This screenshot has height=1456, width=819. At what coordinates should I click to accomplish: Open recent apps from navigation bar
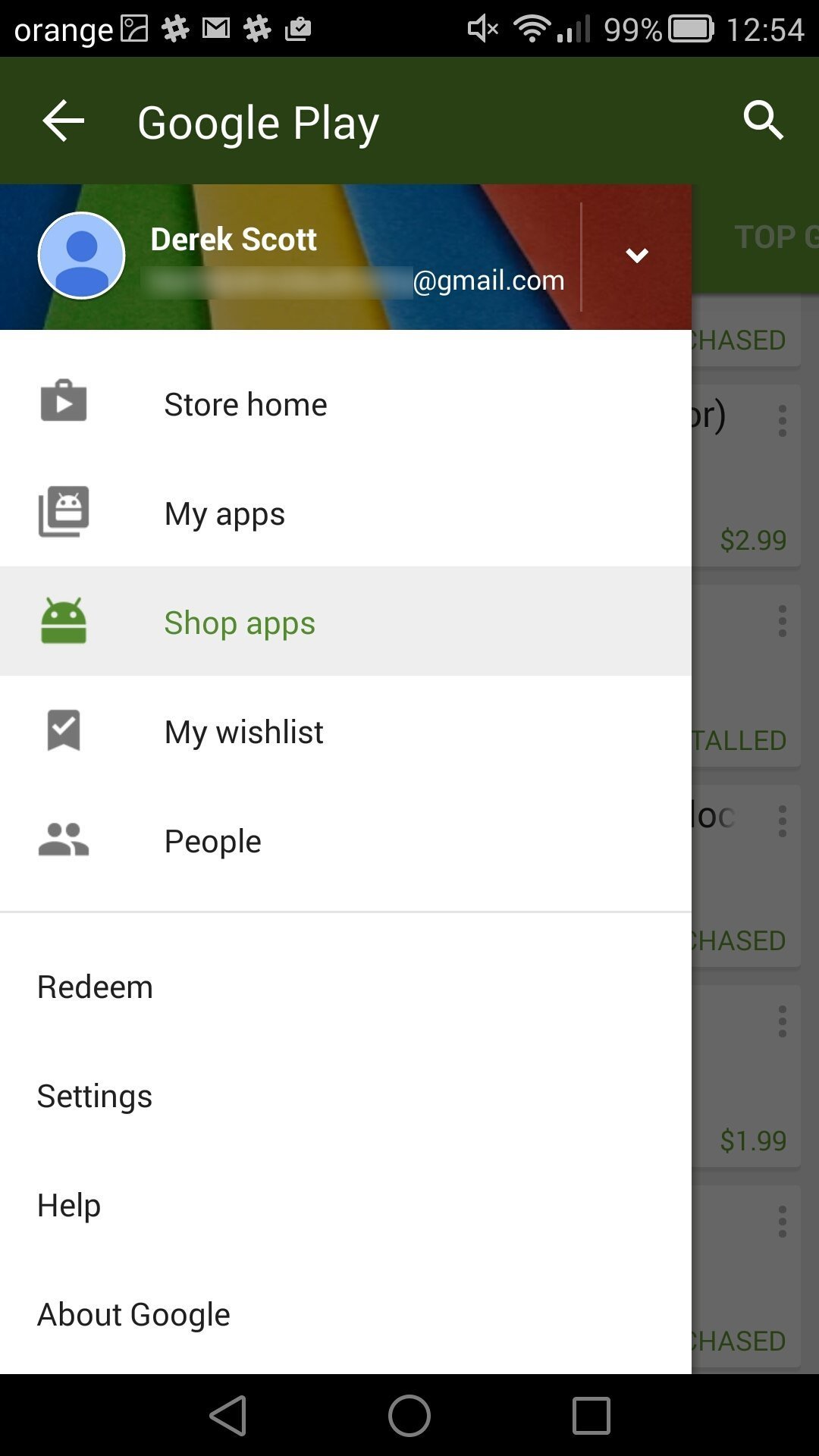point(591,1416)
